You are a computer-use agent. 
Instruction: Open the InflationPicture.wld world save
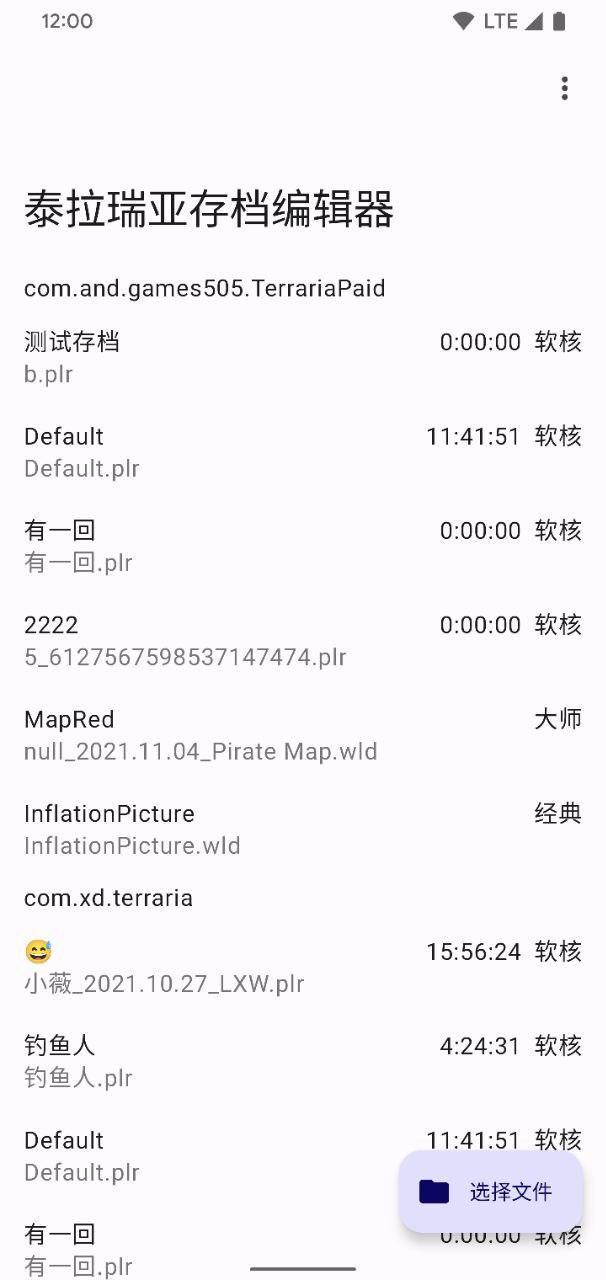tap(302, 829)
